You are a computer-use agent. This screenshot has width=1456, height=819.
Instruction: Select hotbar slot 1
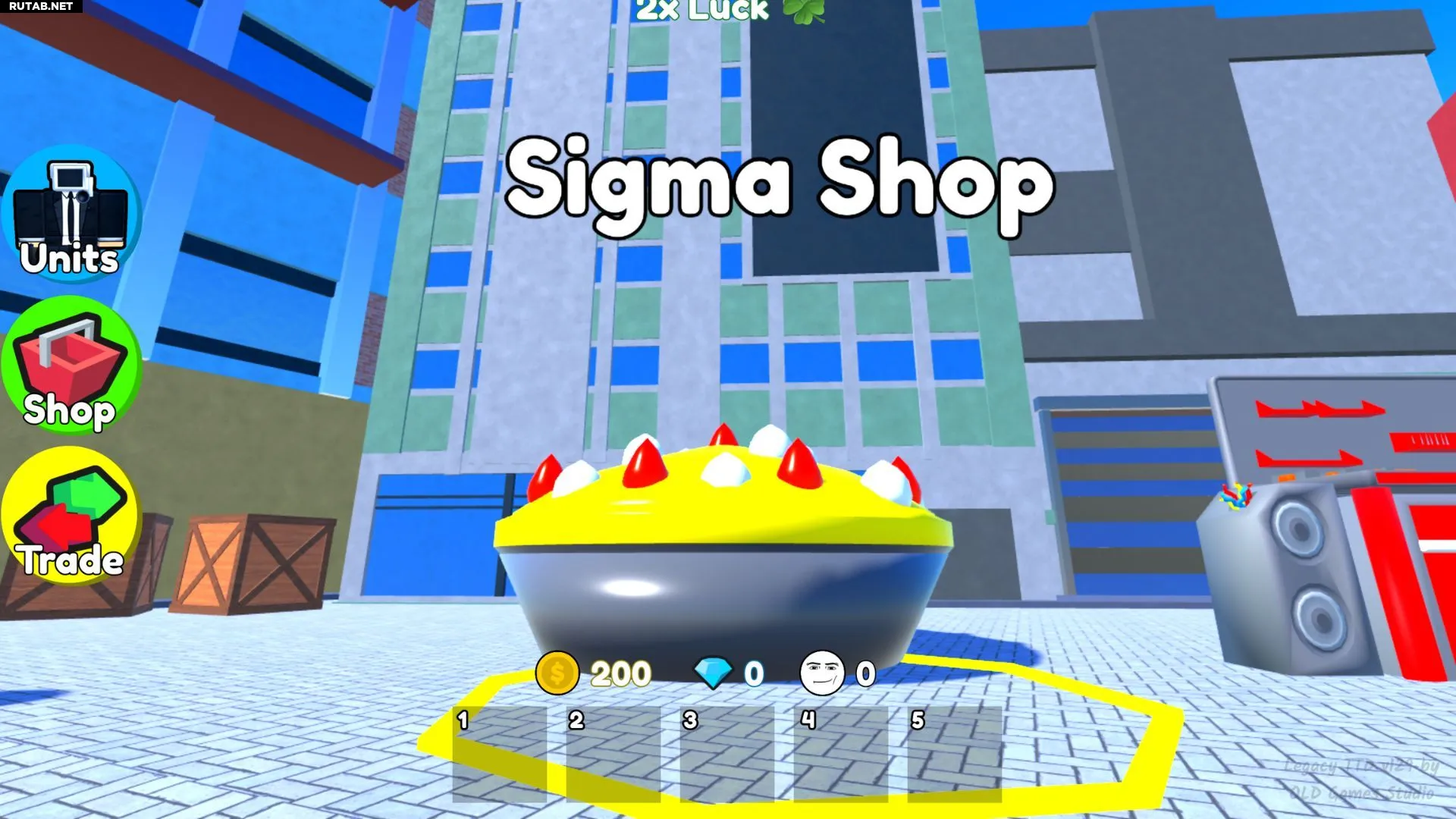tap(499, 754)
